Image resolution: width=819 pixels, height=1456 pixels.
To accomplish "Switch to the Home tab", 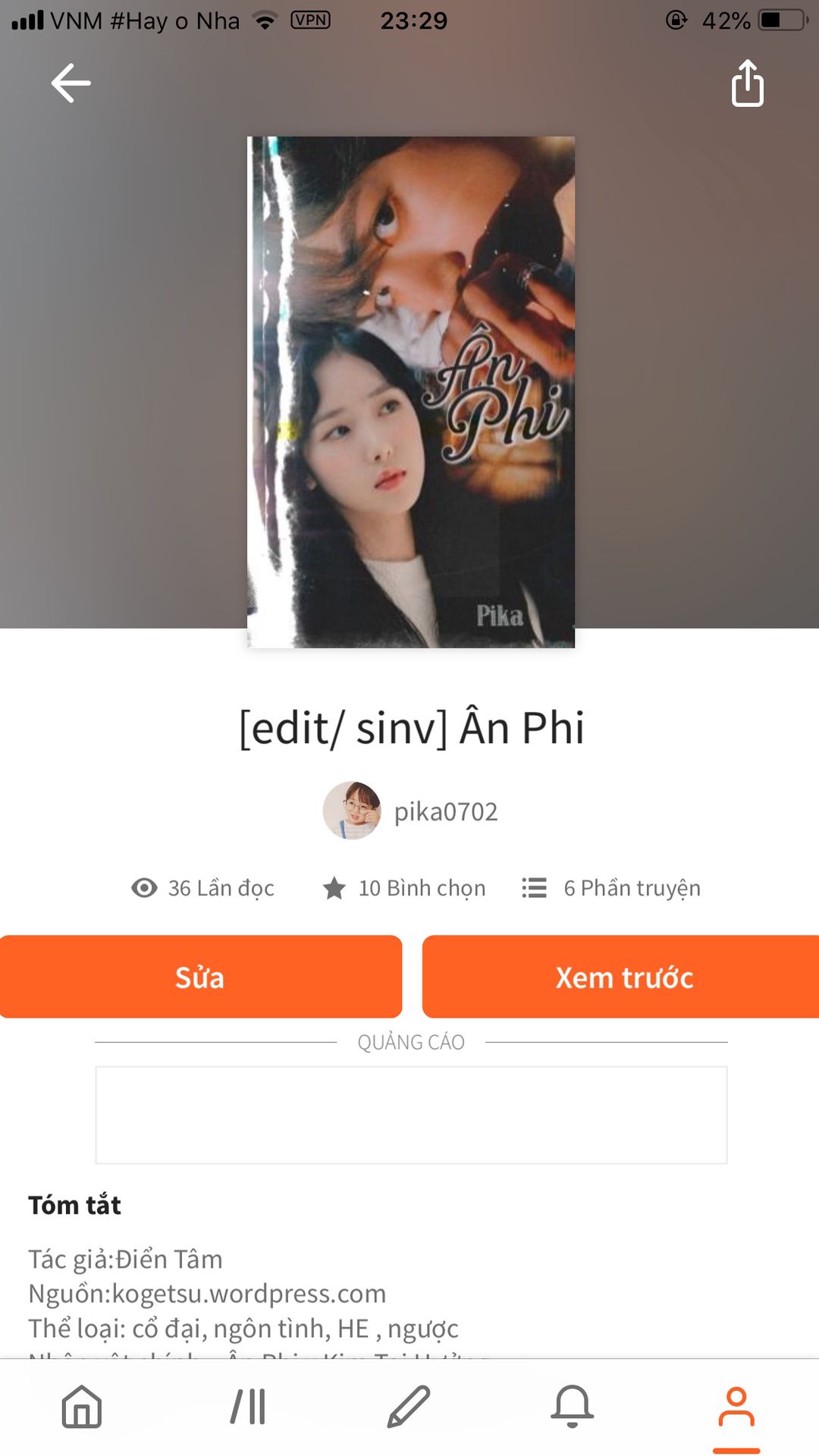I will 82,1407.
